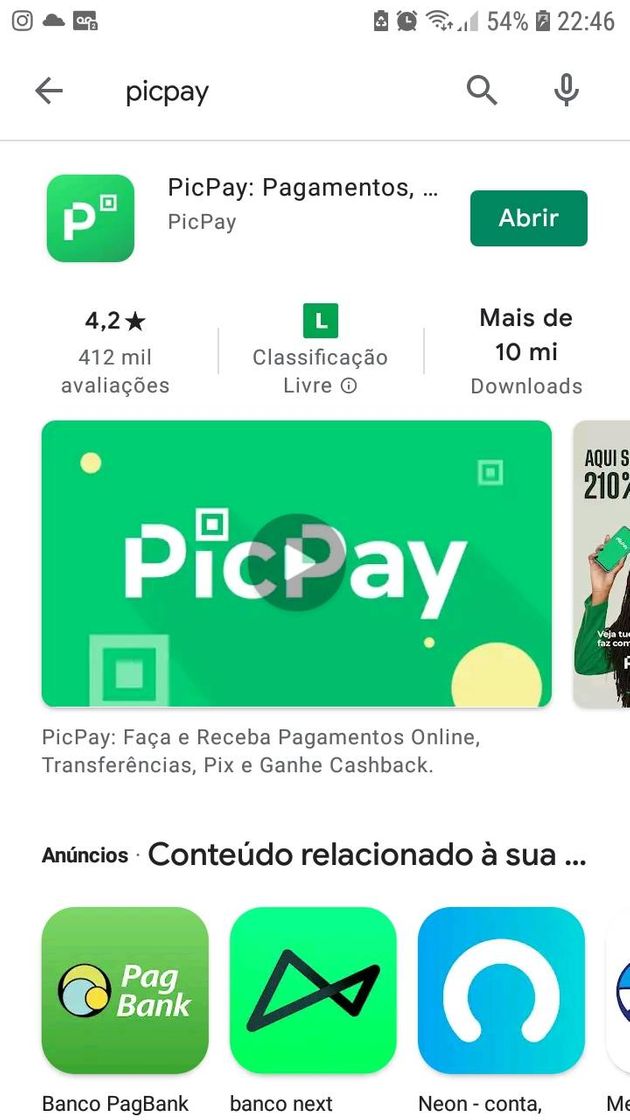This screenshot has width=630, height=1120.
Task: View the second PicPay screenshot
Action: tap(603, 563)
